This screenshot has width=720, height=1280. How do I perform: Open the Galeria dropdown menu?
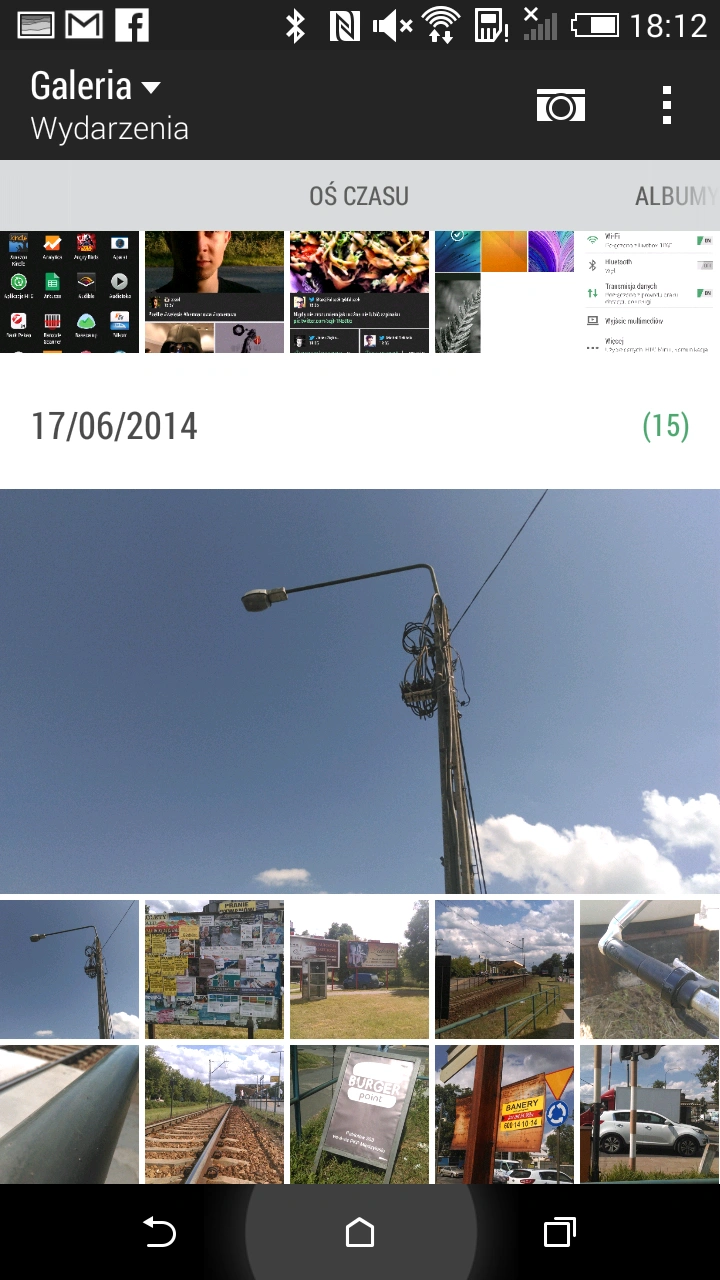[96, 87]
